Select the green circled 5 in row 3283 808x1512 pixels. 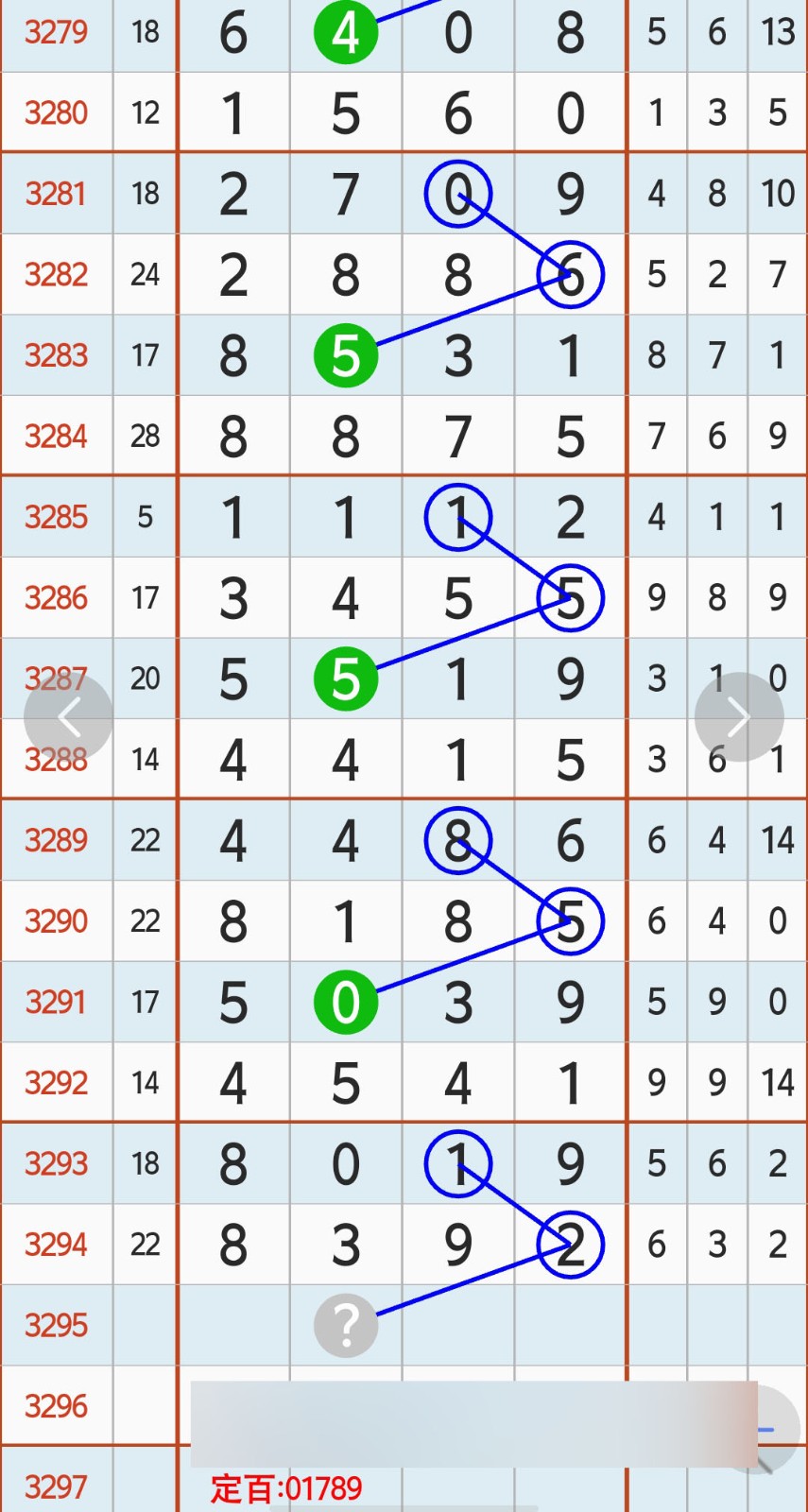click(x=346, y=355)
